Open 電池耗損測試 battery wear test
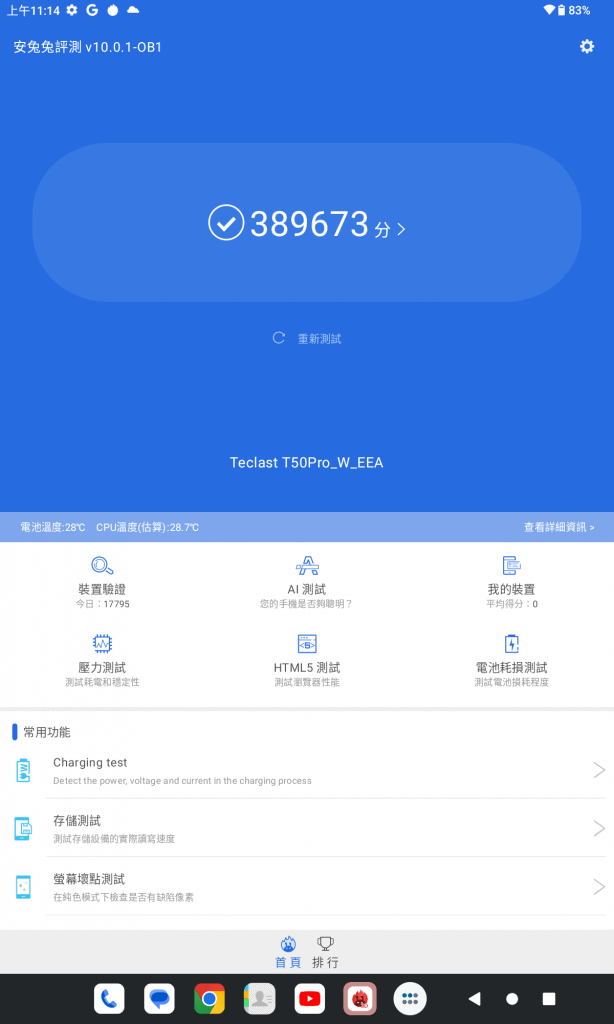614x1024 pixels. [511, 659]
